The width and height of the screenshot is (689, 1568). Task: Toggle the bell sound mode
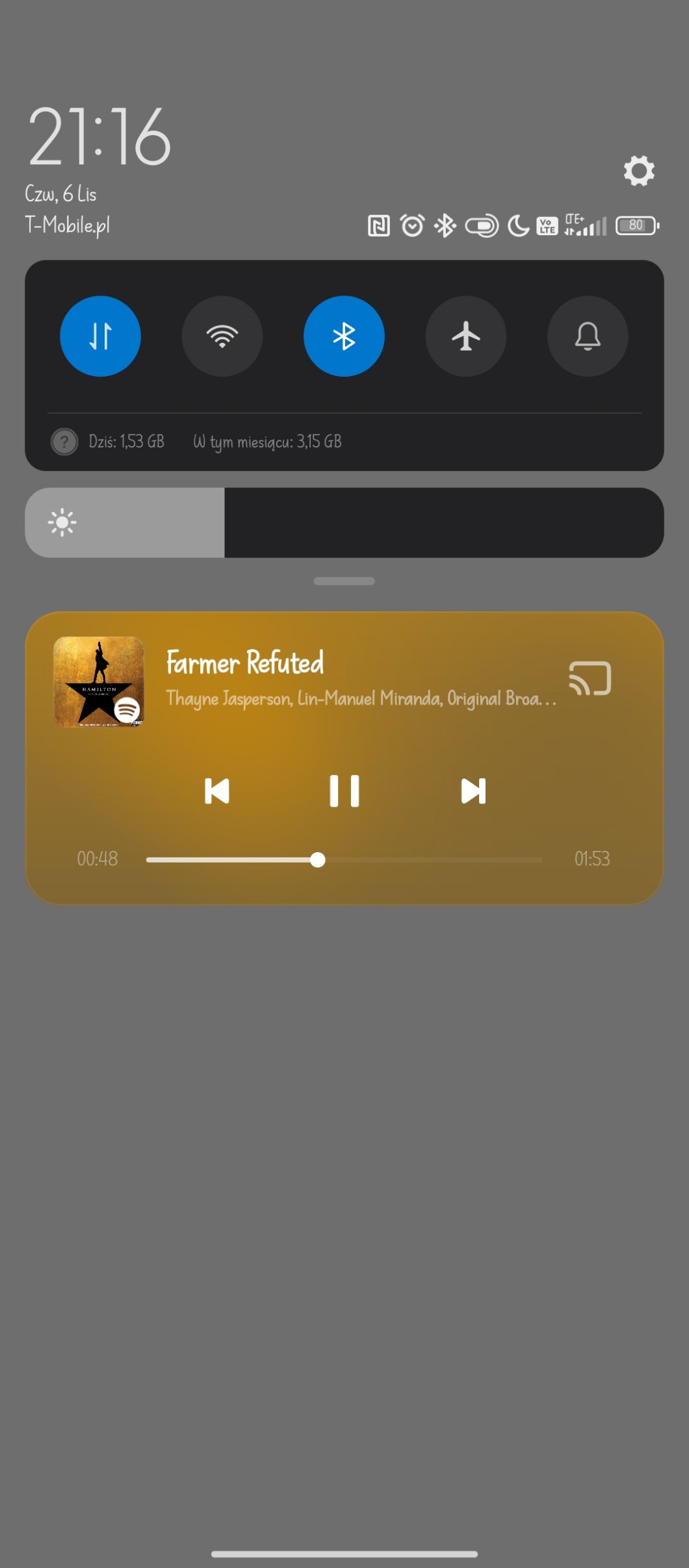[x=588, y=336]
